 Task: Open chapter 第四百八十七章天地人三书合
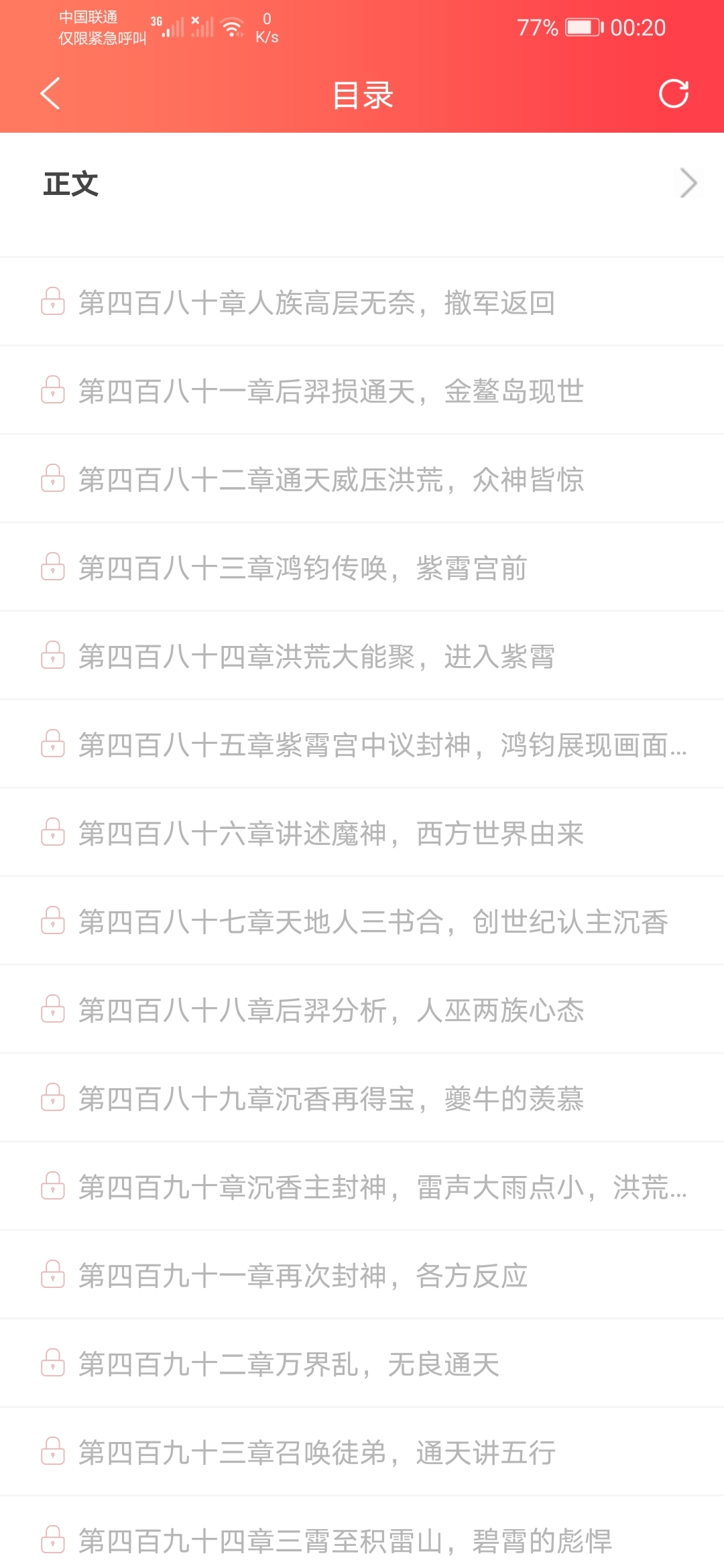point(362,921)
